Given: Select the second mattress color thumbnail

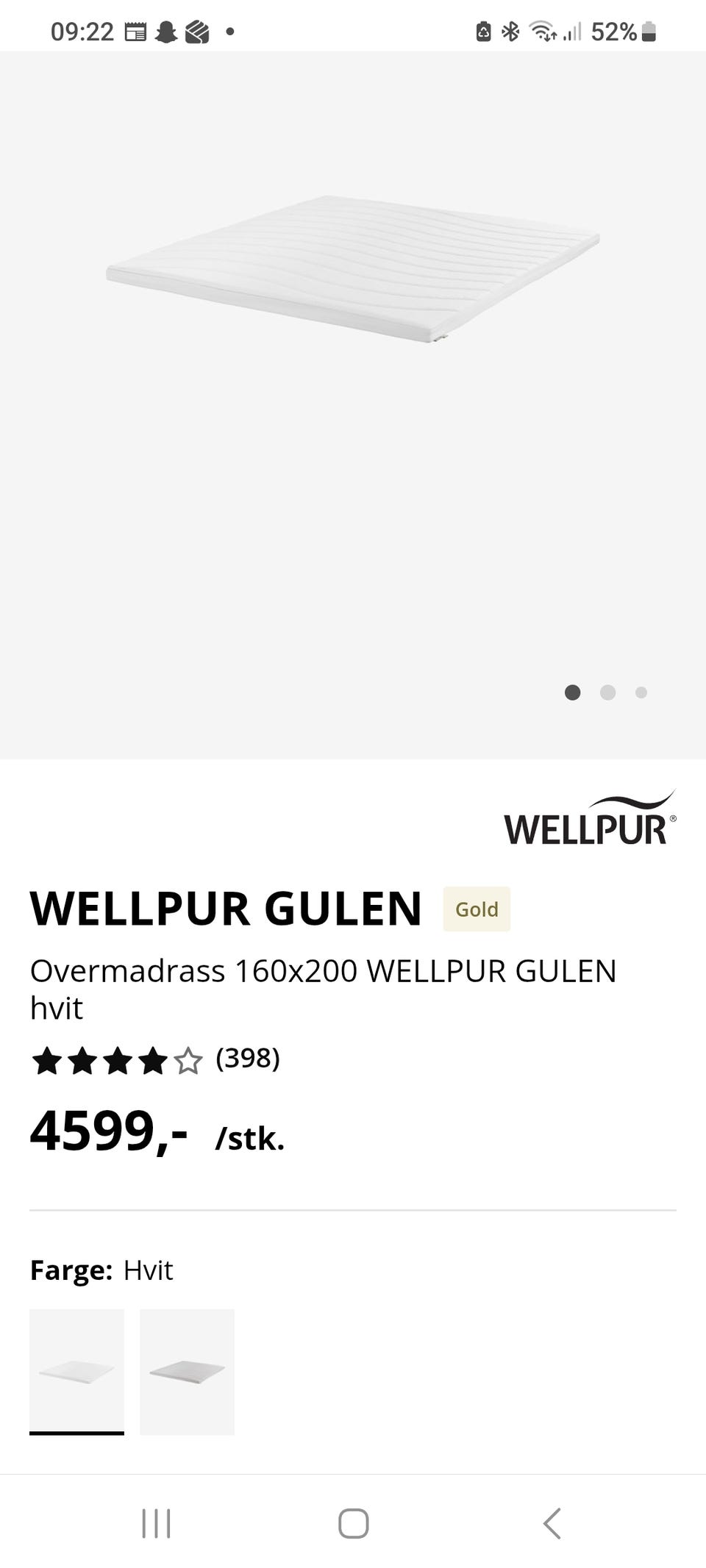Looking at the screenshot, I should pyautogui.click(x=187, y=1370).
